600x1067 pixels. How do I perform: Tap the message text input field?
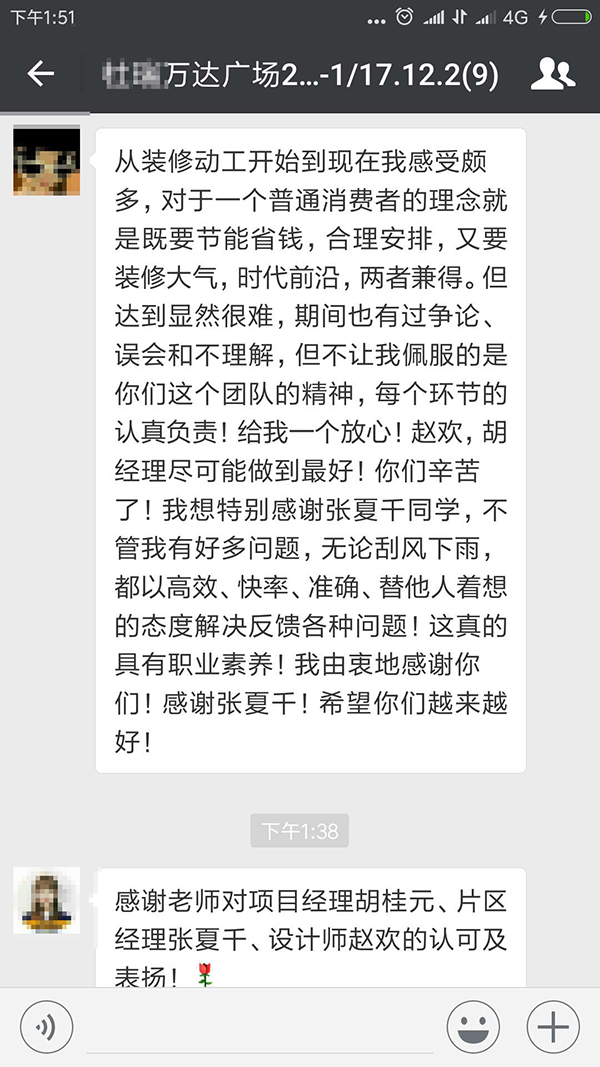click(x=260, y=1030)
